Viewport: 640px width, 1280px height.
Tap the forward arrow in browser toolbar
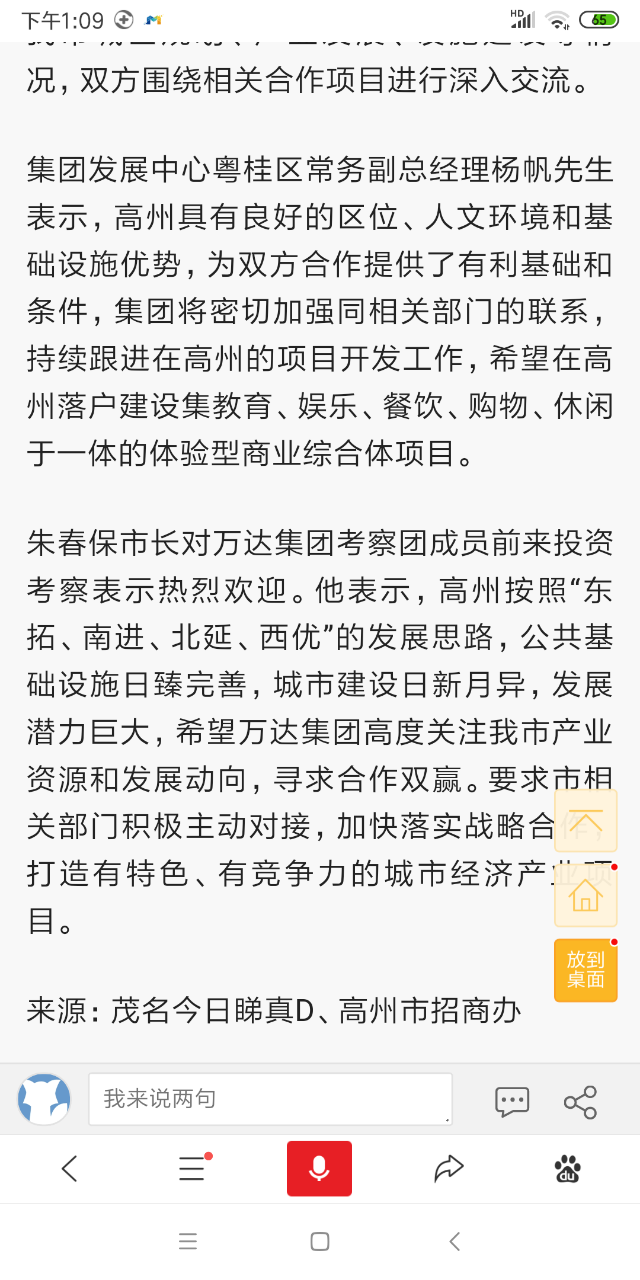(x=449, y=1168)
